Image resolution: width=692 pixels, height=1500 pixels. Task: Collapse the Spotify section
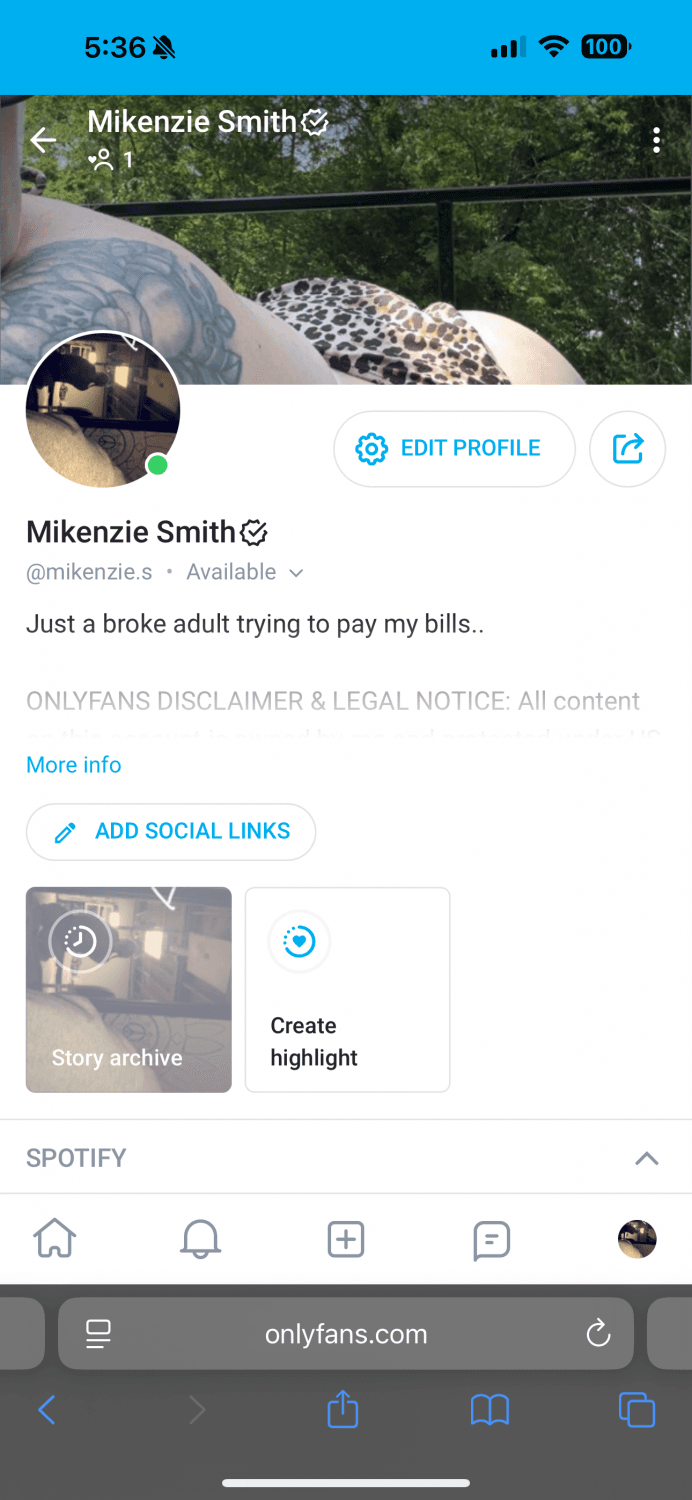(x=647, y=1158)
